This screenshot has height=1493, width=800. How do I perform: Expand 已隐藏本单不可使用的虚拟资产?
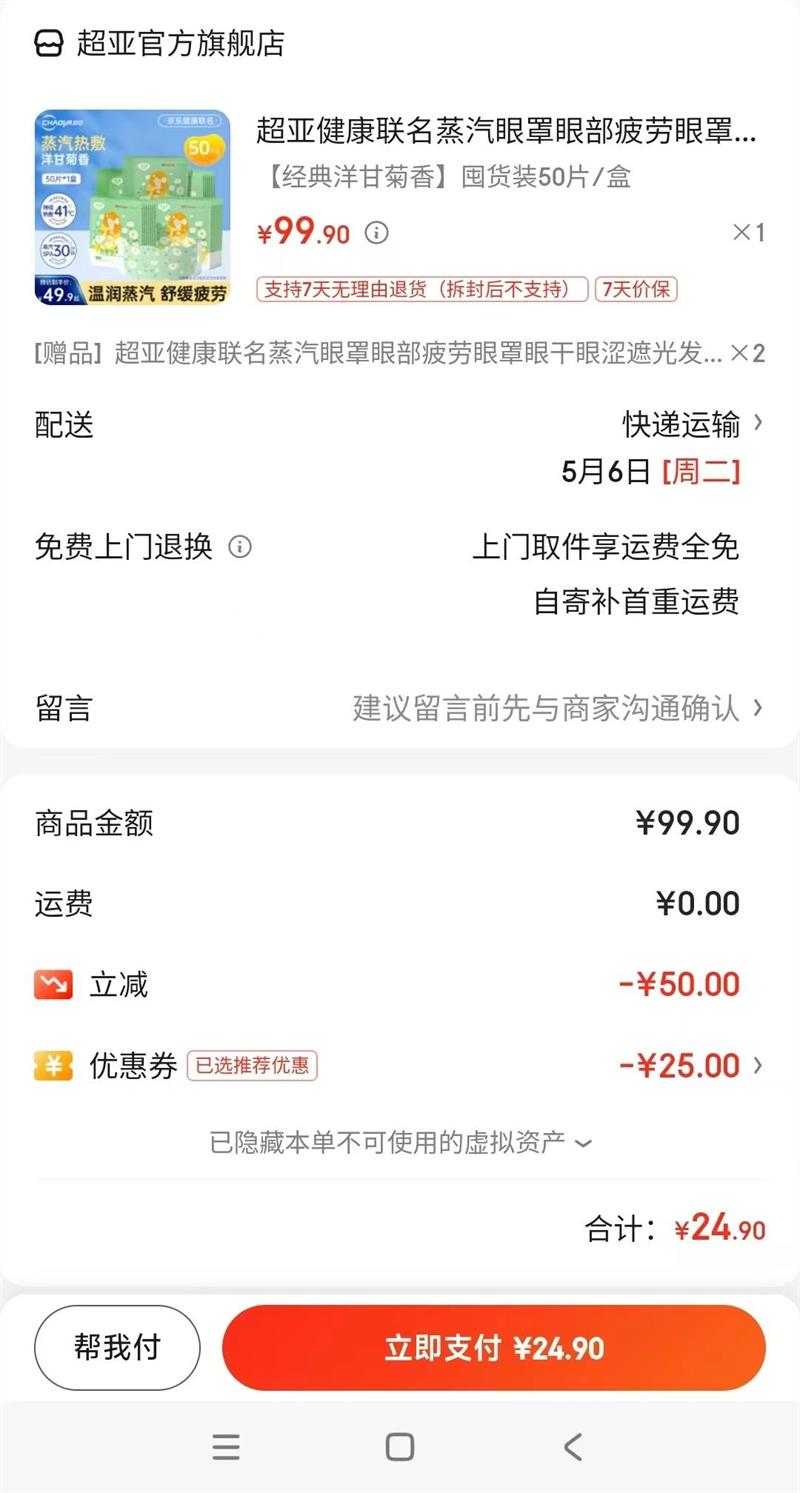pos(400,1141)
